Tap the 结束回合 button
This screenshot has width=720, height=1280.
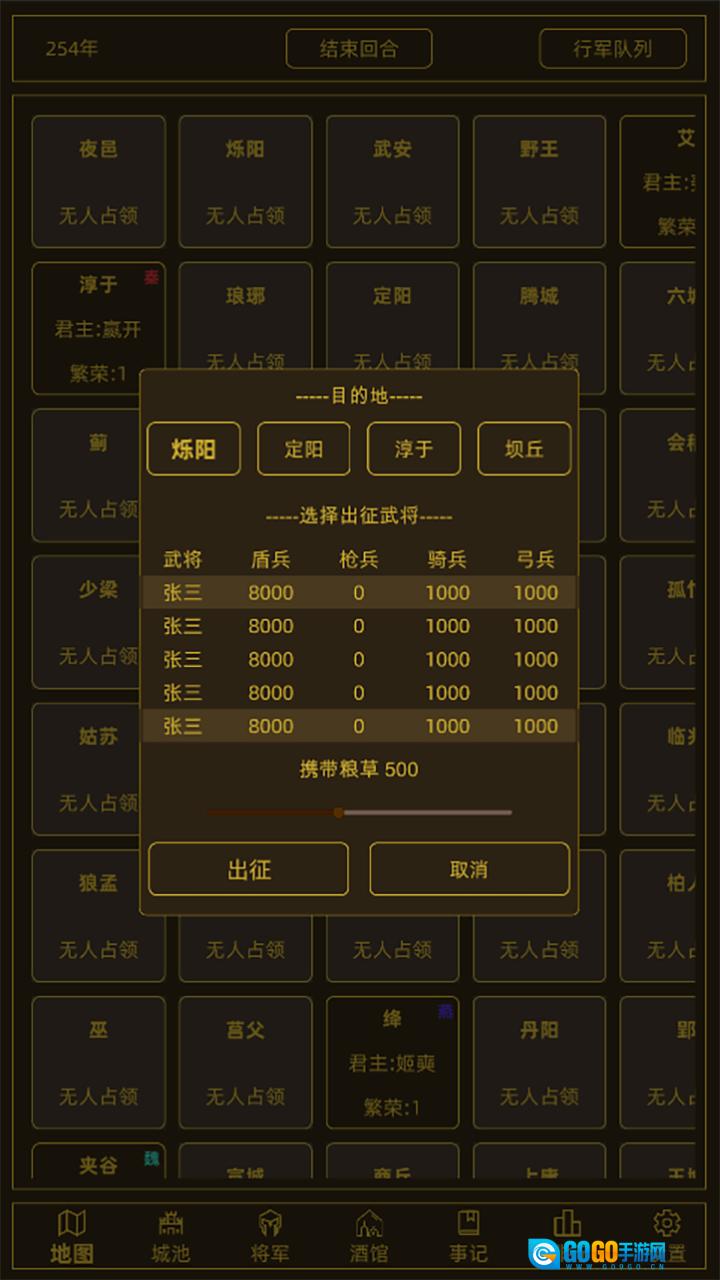(359, 49)
